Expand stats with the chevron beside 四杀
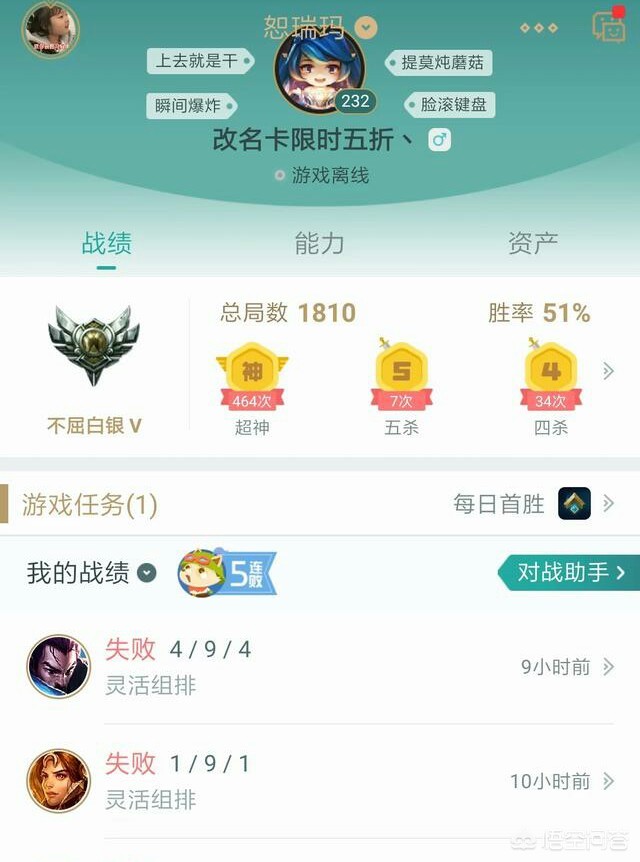Screen dimensions: 640x862 pyautogui.click(x=608, y=371)
